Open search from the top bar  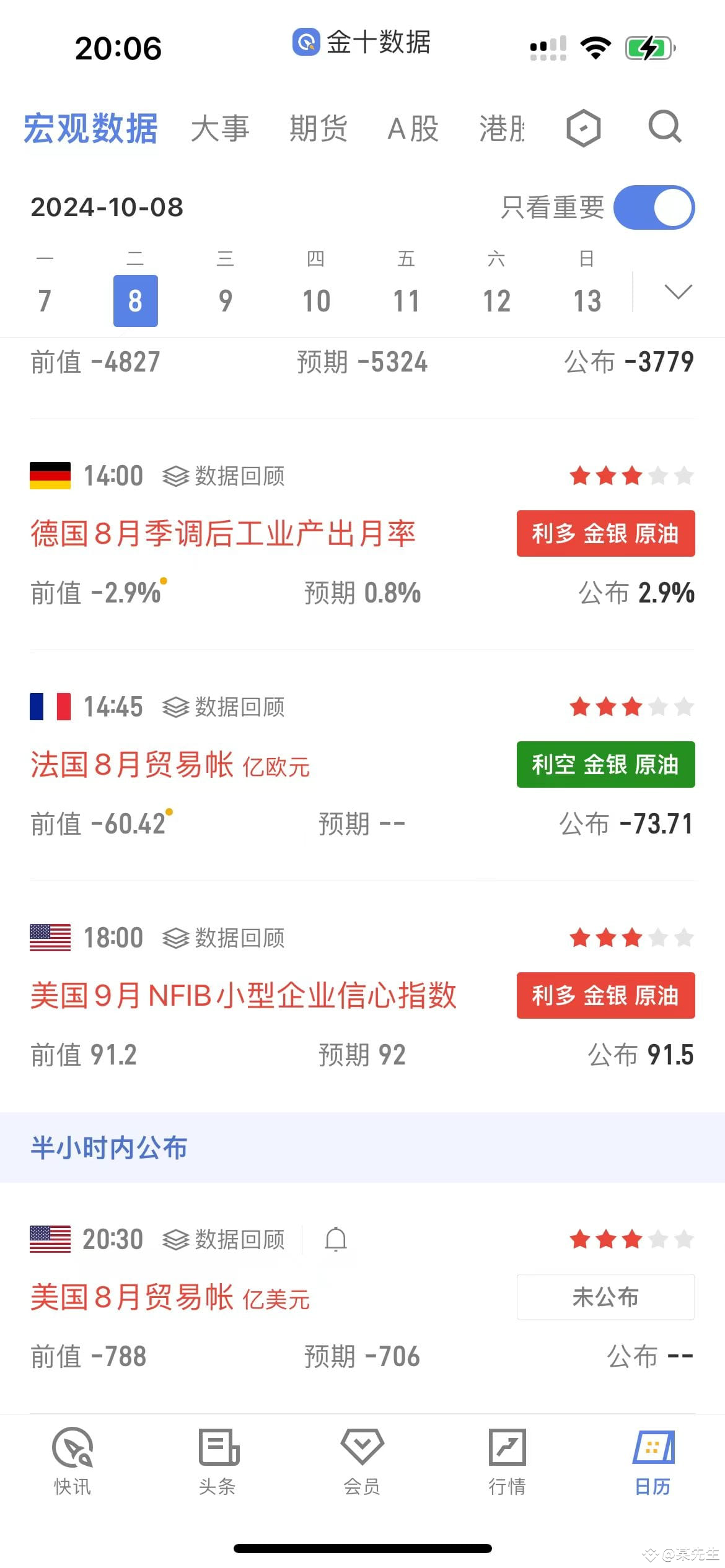665,127
